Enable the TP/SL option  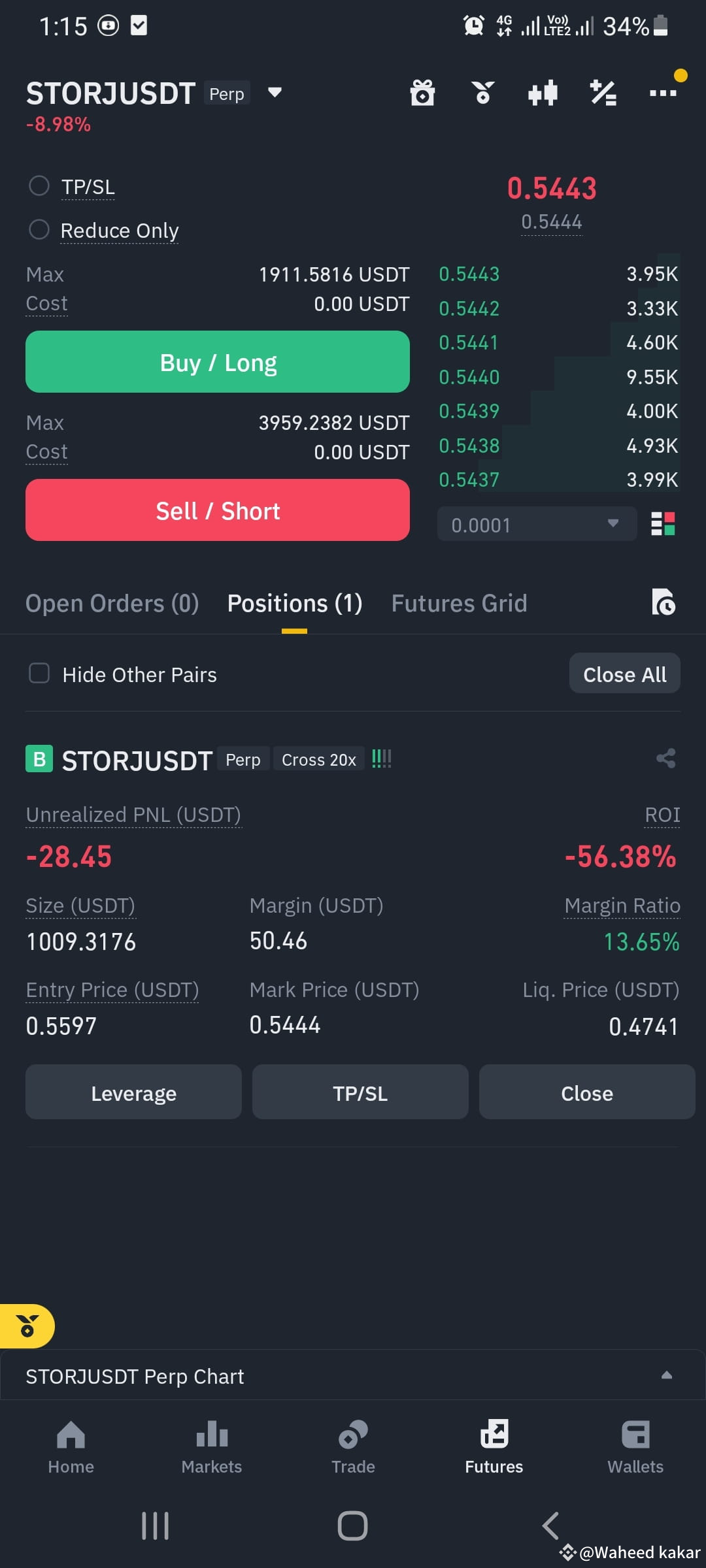pos(39,186)
